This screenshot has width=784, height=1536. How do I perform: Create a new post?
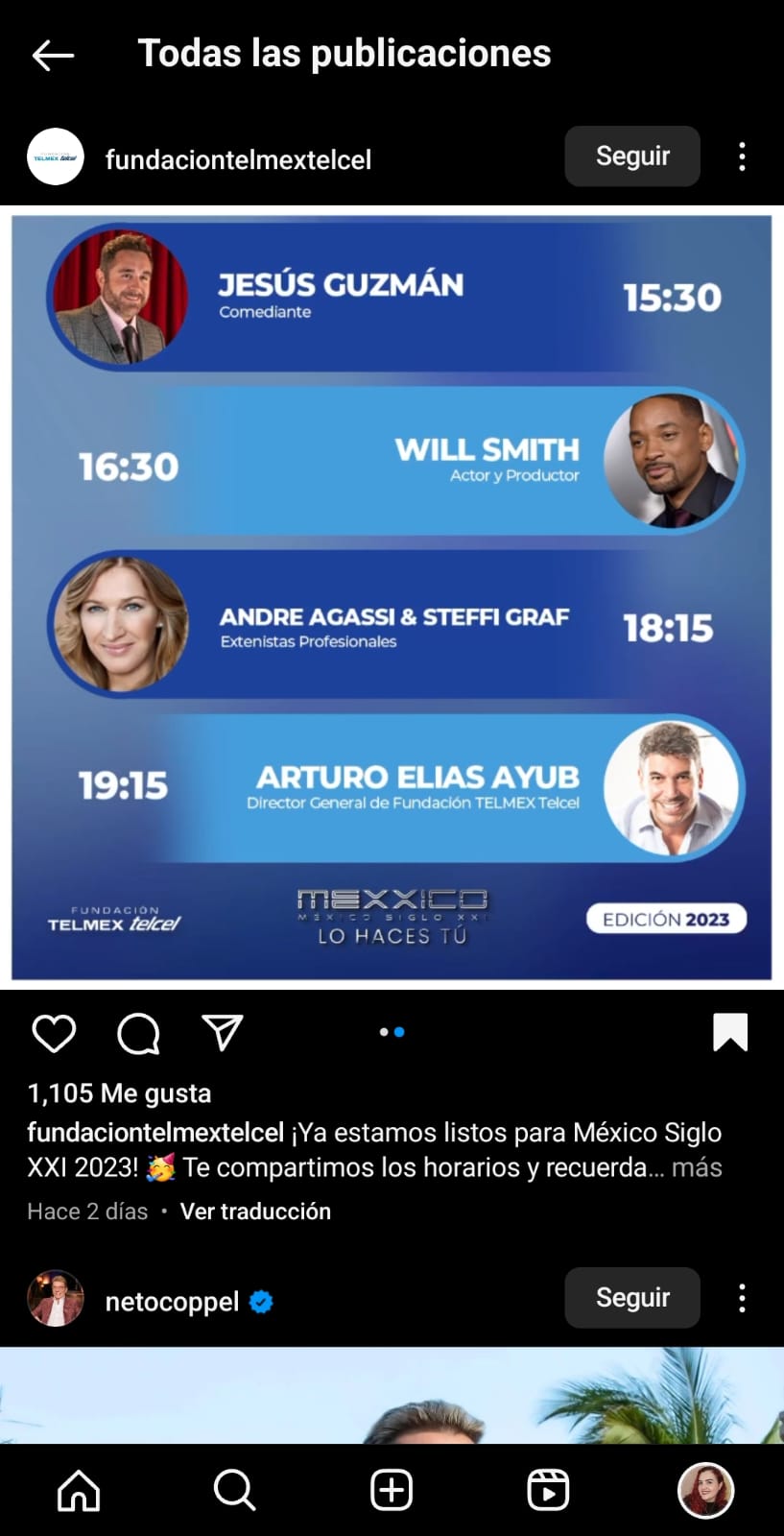click(392, 1491)
